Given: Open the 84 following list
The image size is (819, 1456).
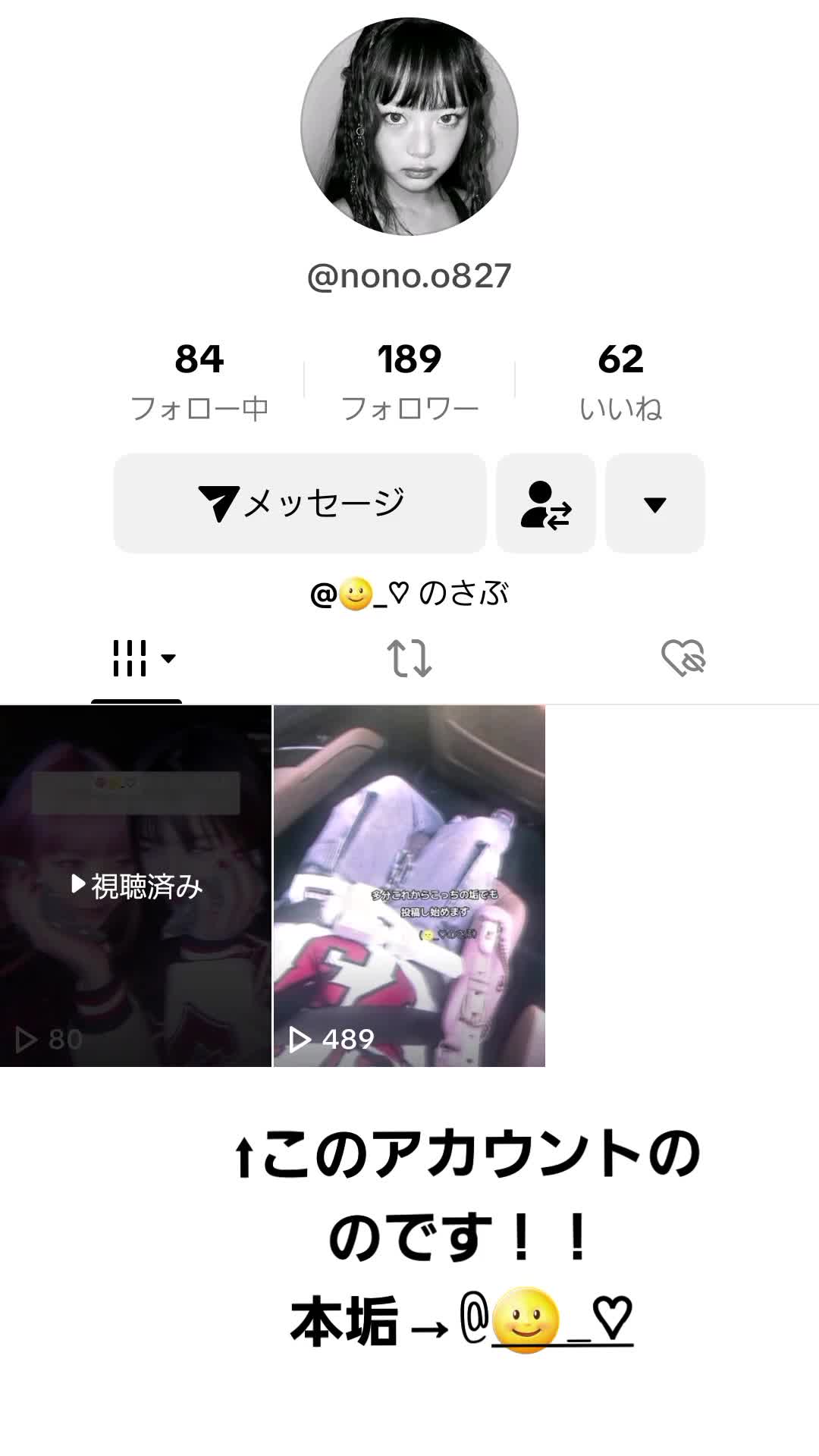Looking at the screenshot, I should pos(199,379).
